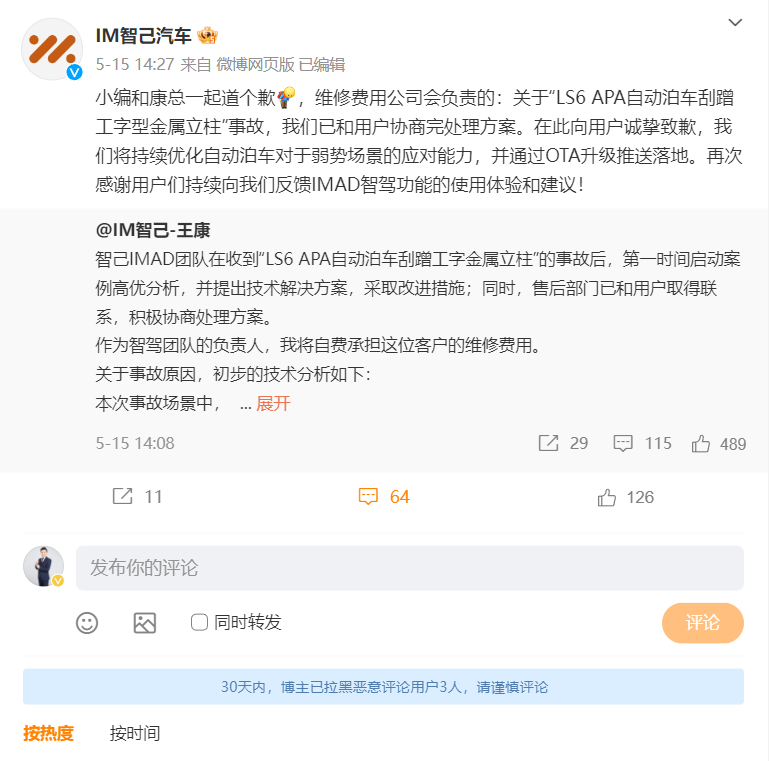Open the @IM智己-王康 profile link
The image size is (769, 761).
pos(152,231)
